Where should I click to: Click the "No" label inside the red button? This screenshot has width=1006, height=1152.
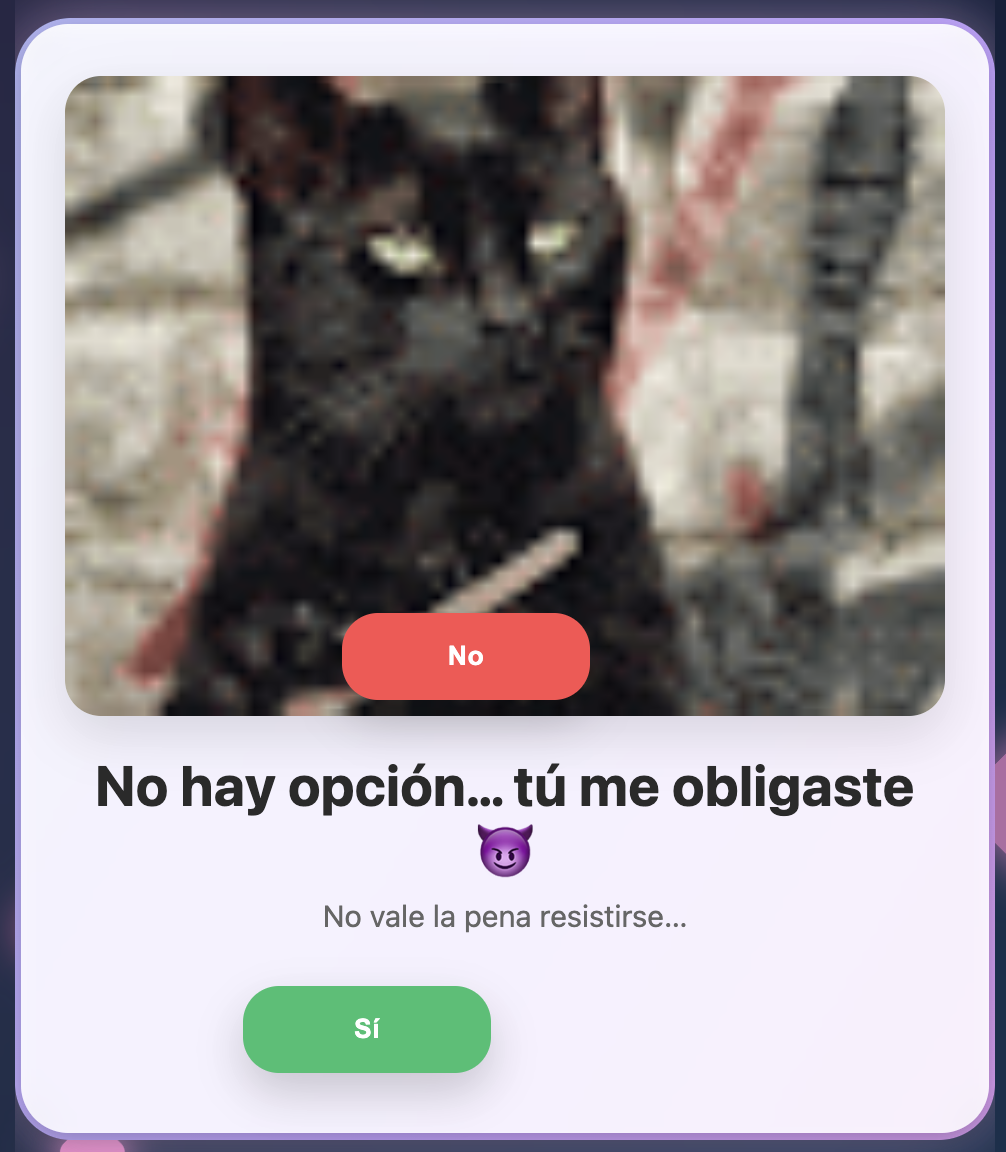click(465, 656)
